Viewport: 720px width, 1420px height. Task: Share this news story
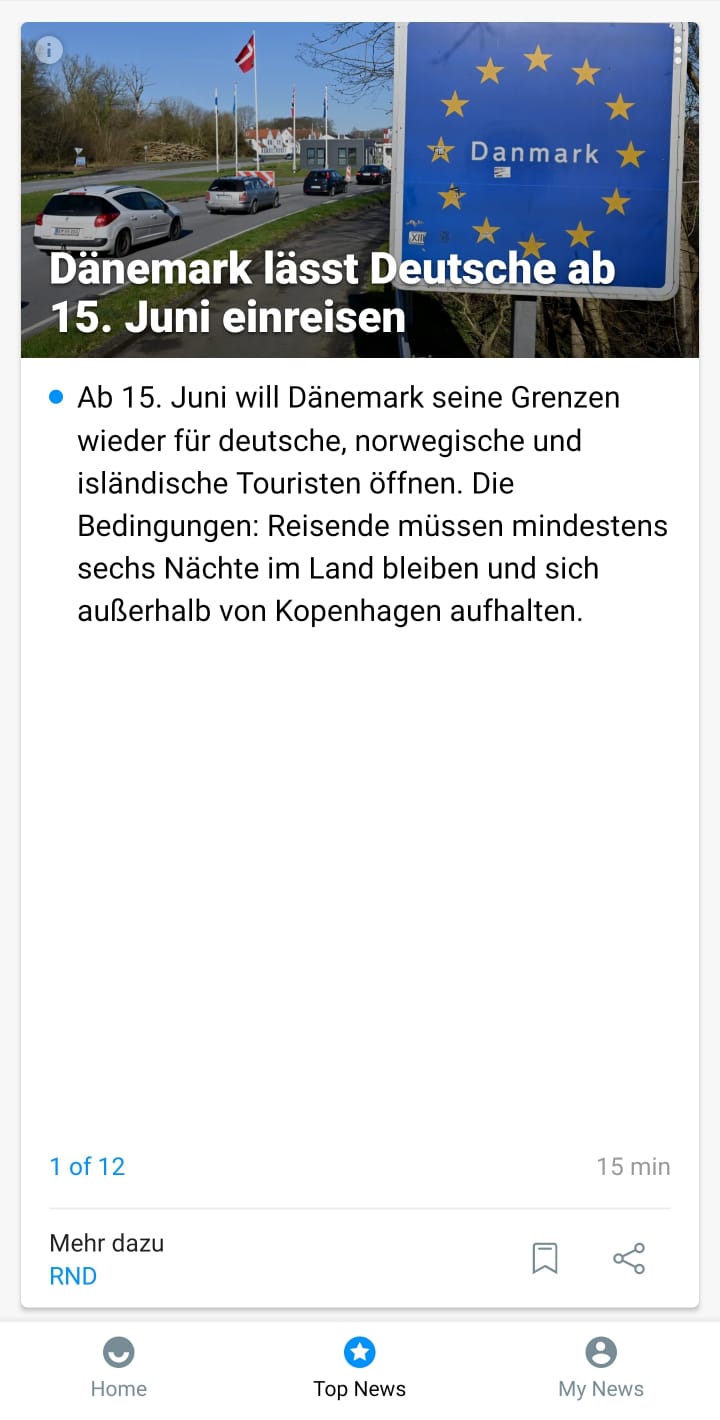(x=628, y=1258)
